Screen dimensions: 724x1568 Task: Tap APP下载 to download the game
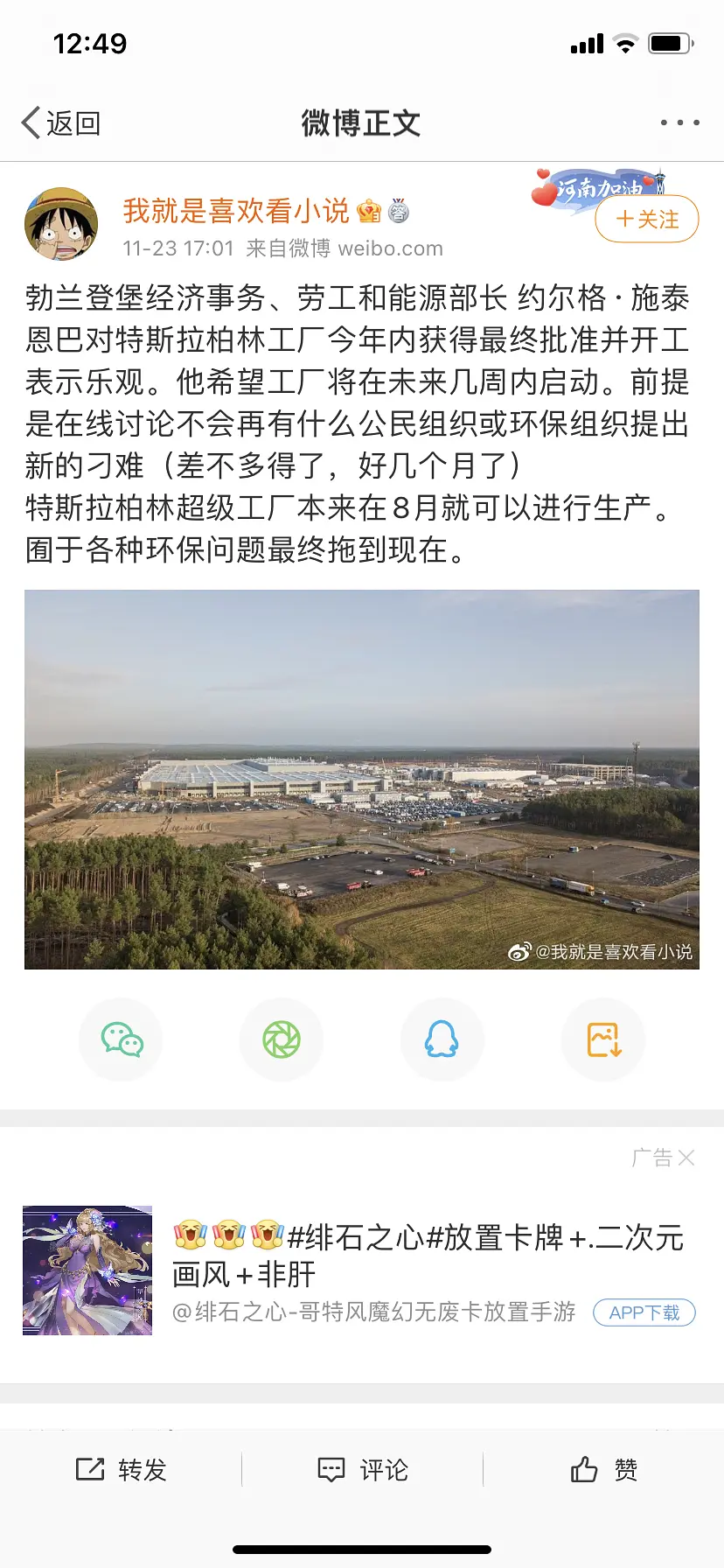click(x=644, y=1312)
